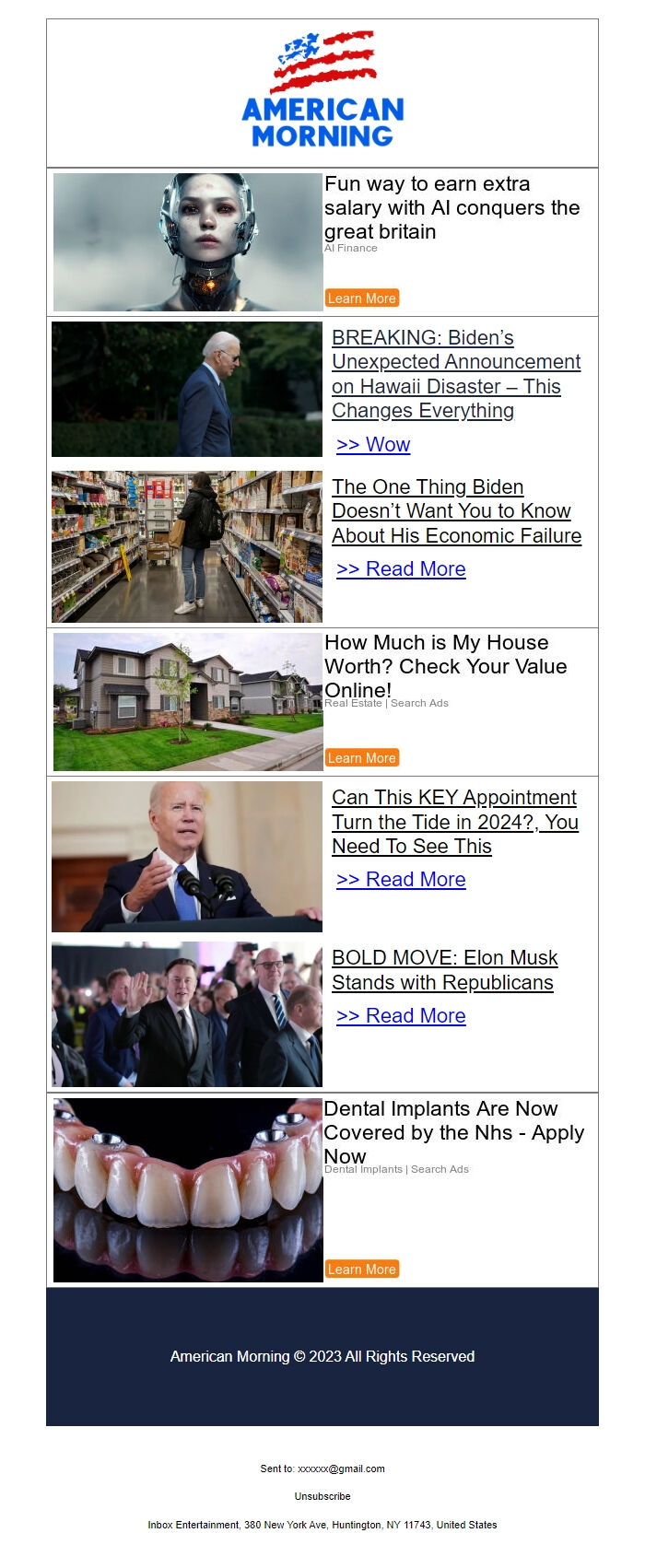The height and width of the screenshot is (1568, 645).
Task: Unsubscribe from this newsletter
Action: pos(322,1496)
